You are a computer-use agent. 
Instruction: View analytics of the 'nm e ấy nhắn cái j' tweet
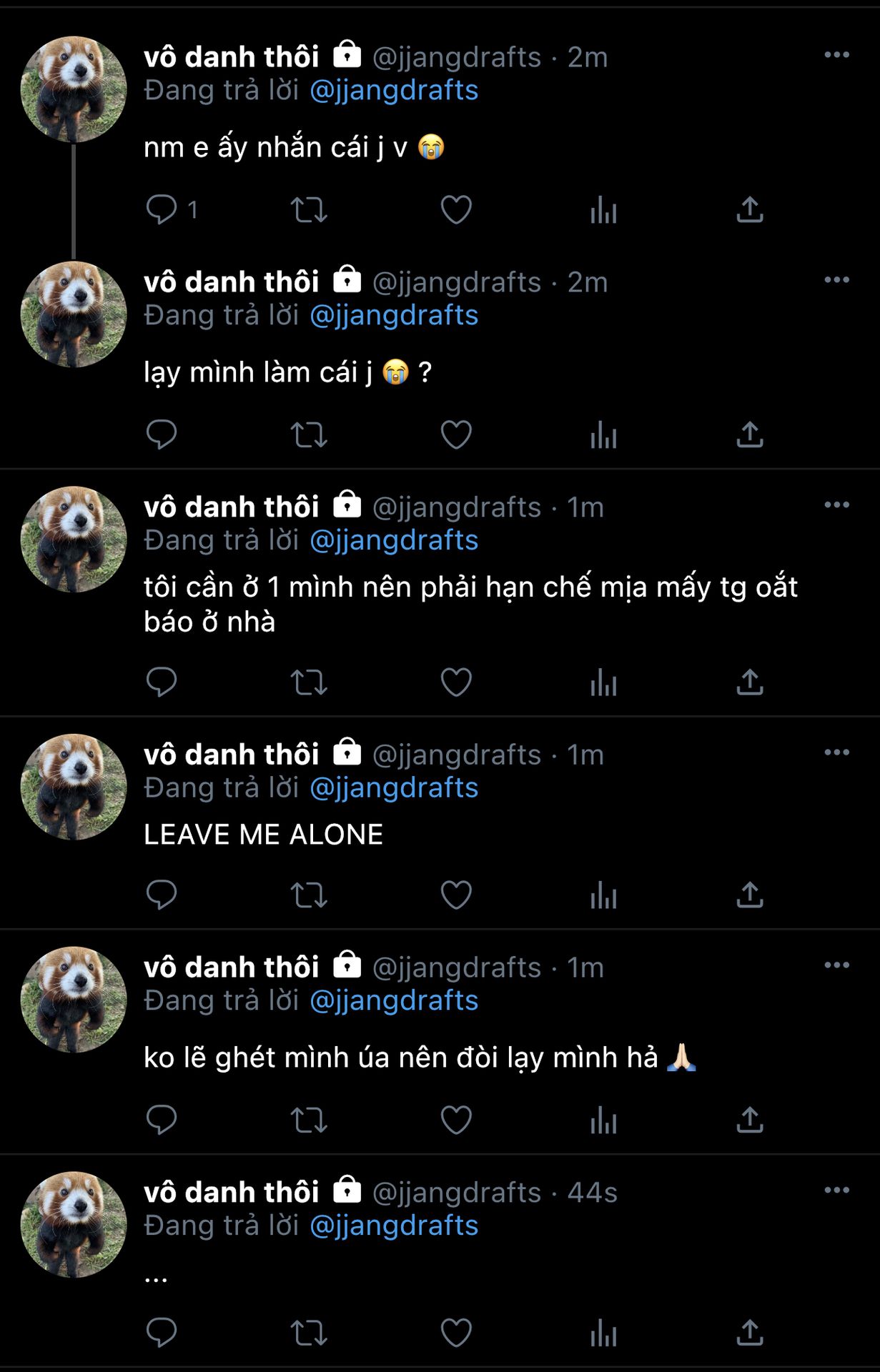coord(603,209)
